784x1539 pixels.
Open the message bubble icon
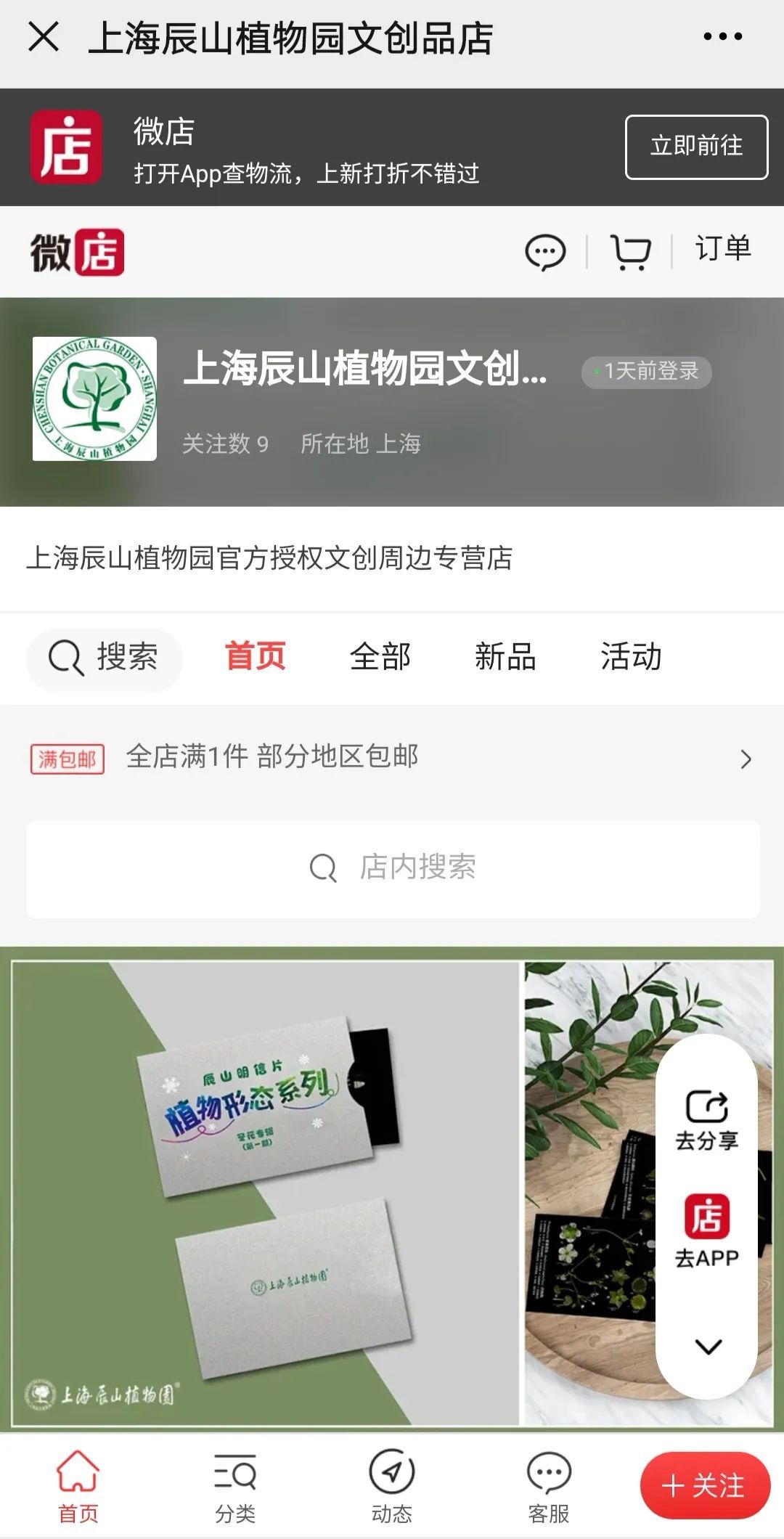pos(545,253)
